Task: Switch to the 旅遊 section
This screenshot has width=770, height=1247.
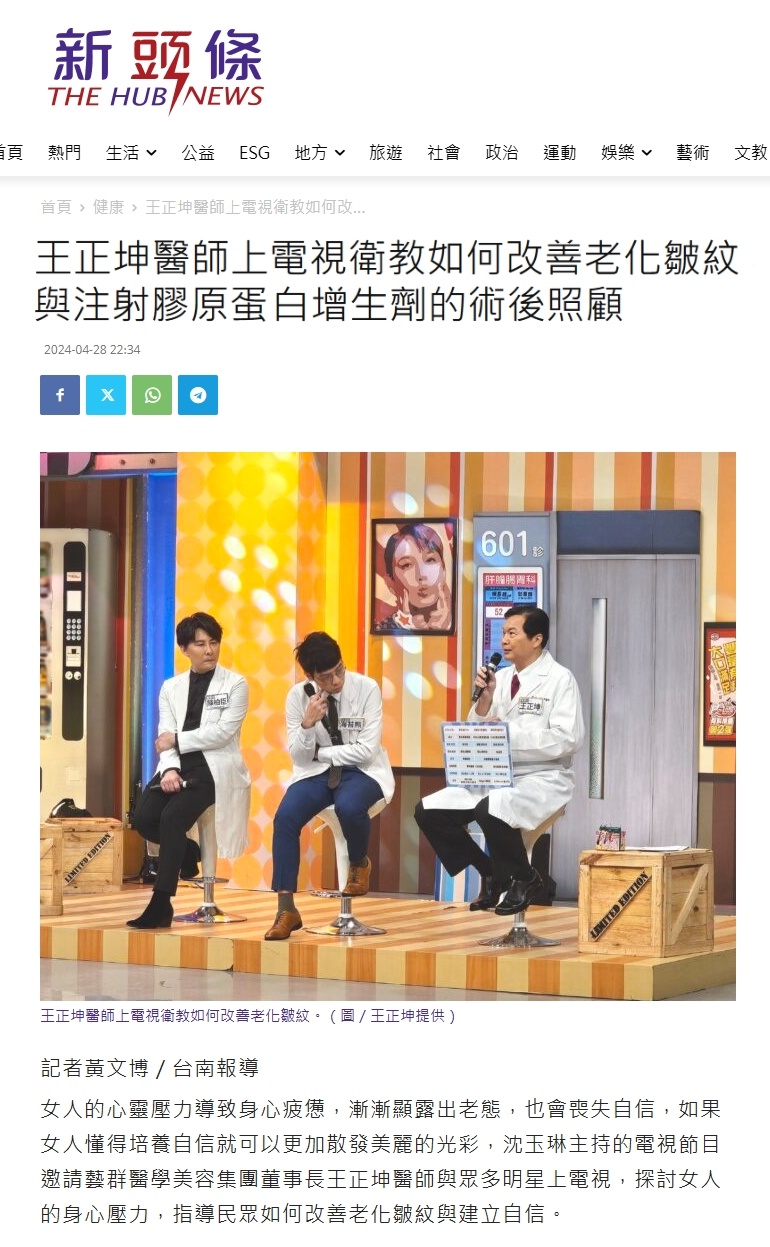Action: [x=386, y=153]
